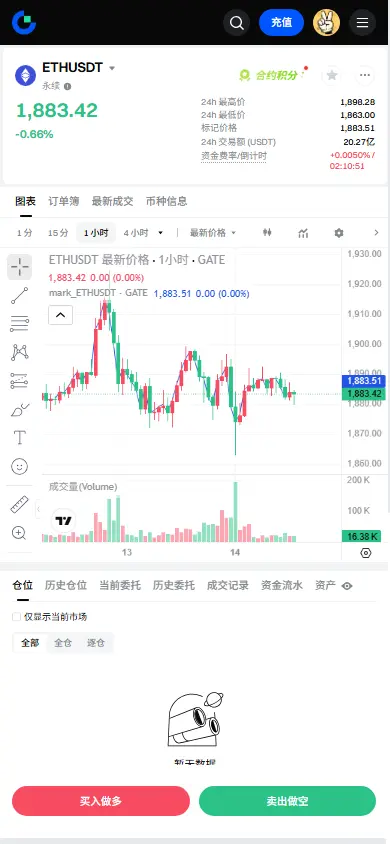Switch to the 订单簿 tab
This screenshot has width=390, height=844.
[x=63, y=201]
